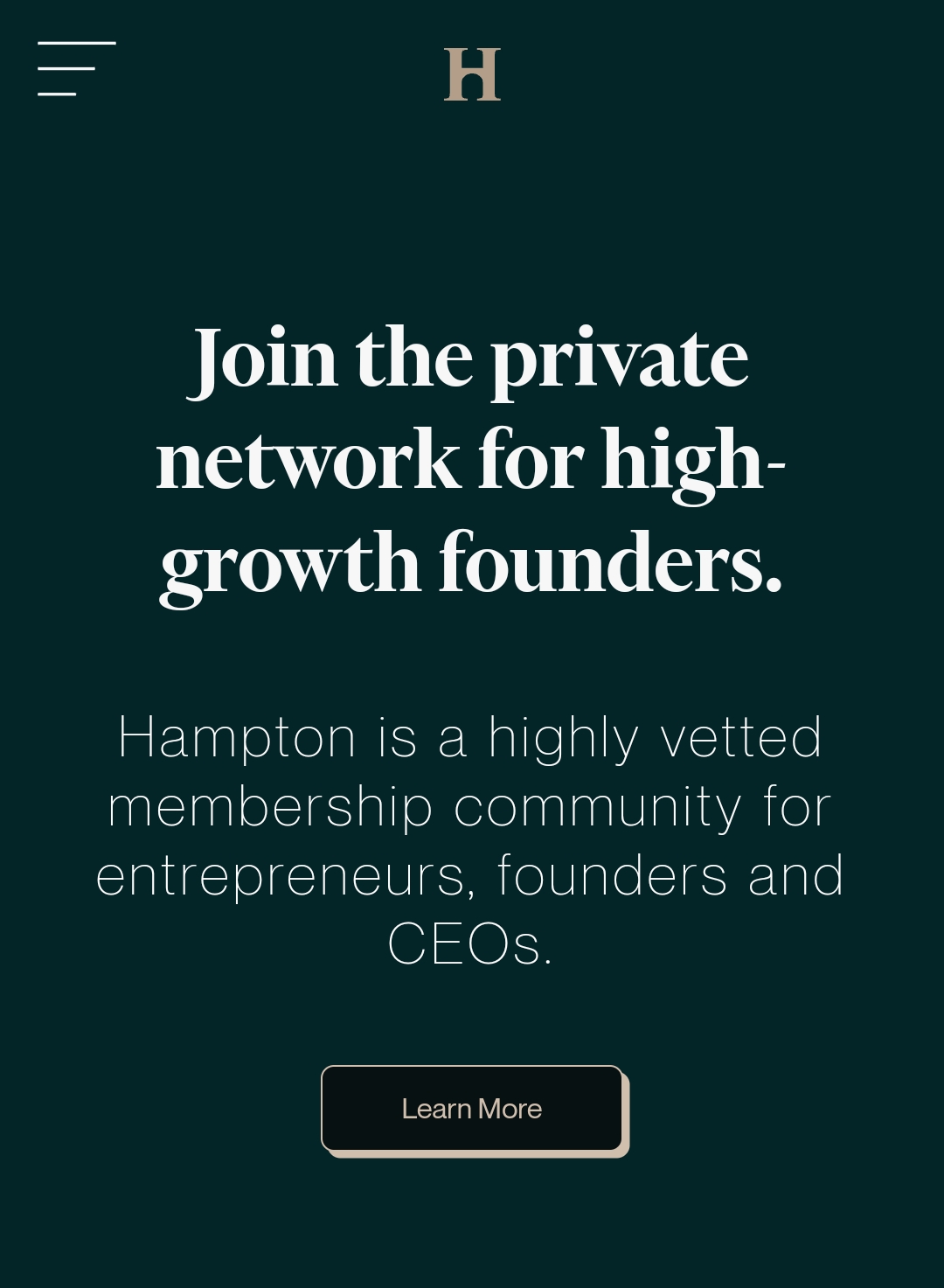
Task: Go to homepage via Hampton H logo
Action: point(472,75)
